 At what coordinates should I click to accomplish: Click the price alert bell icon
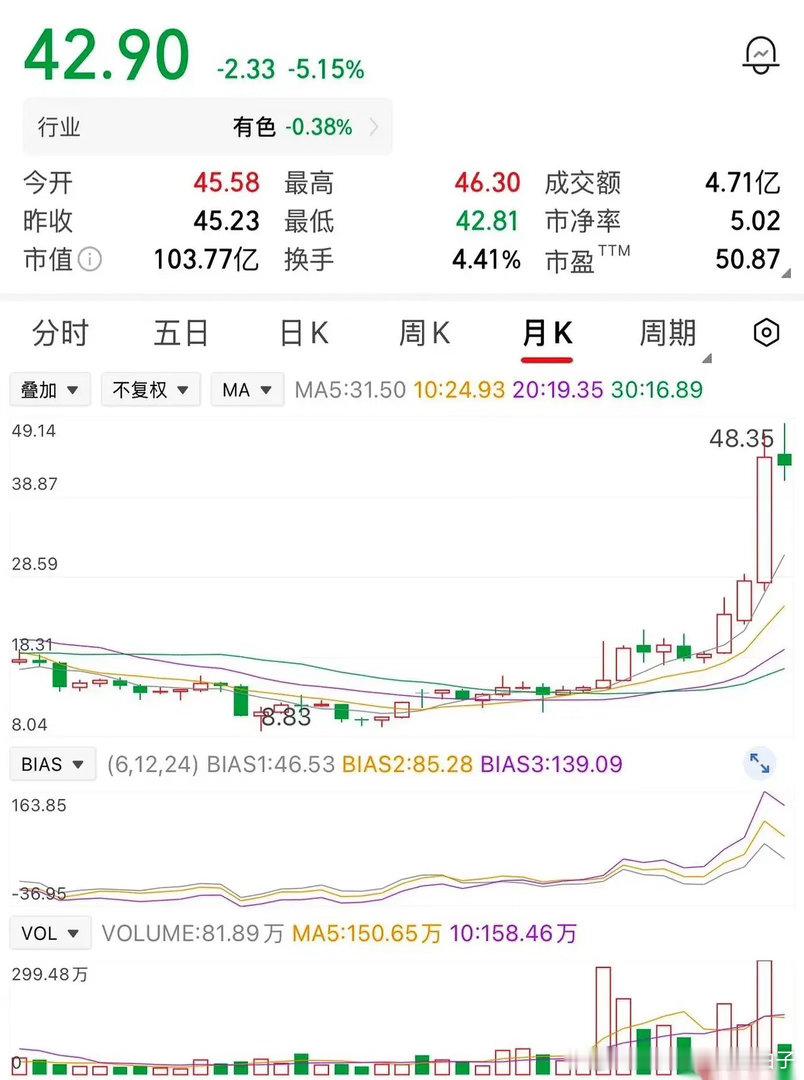(759, 55)
